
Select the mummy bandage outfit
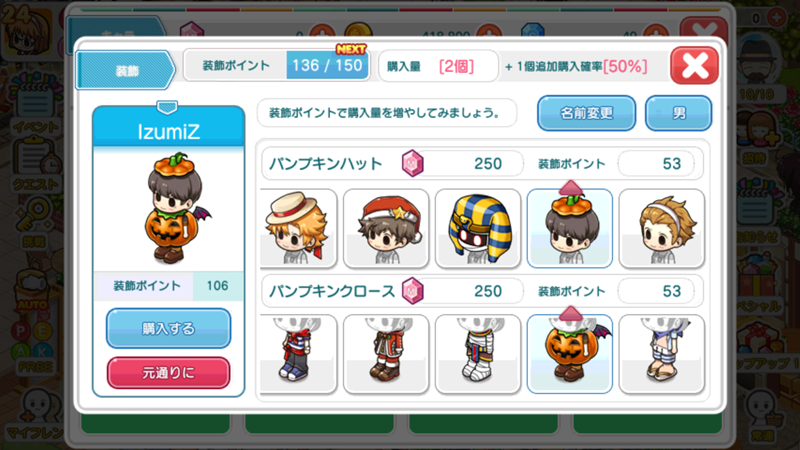click(x=478, y=353)
